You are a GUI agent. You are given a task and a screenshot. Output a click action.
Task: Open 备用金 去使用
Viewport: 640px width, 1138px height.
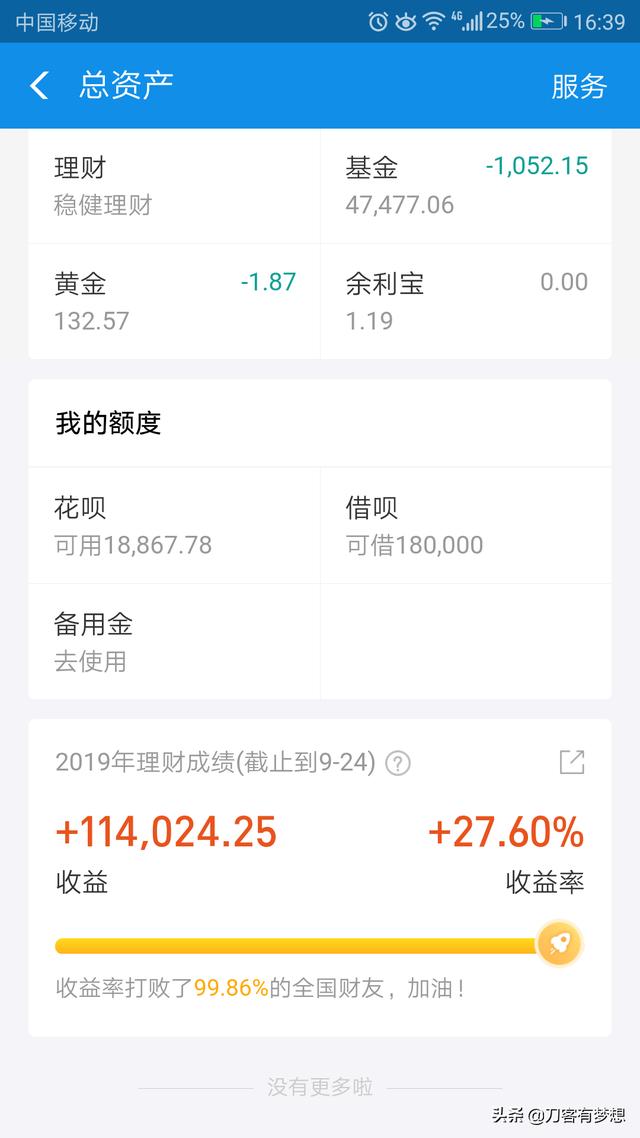point(174,642)
